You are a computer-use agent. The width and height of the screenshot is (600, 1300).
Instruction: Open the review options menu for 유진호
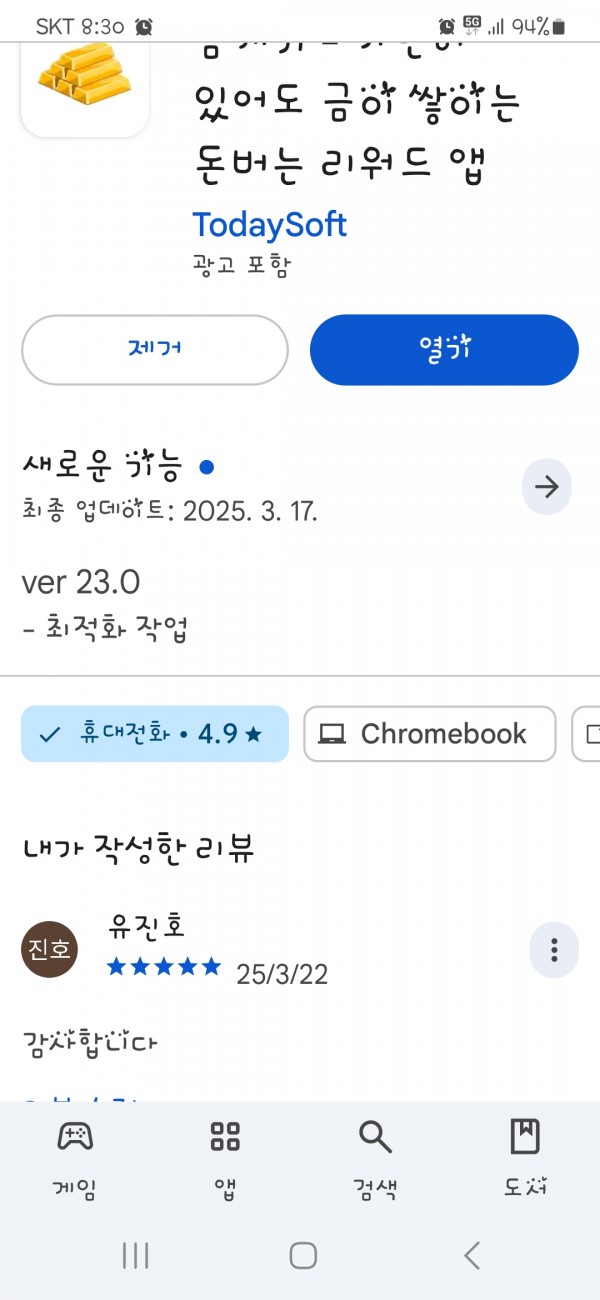click(554, 950)
